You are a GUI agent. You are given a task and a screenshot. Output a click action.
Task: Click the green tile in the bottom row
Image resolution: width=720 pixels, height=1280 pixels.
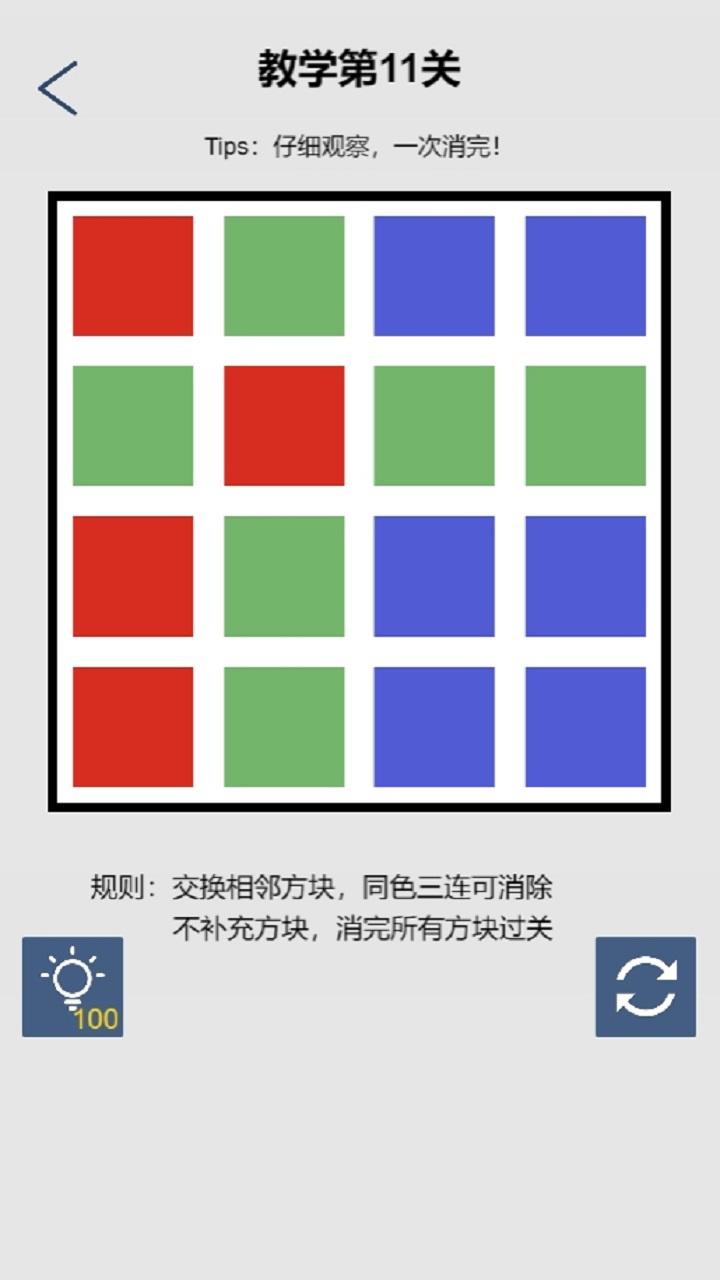283,722
